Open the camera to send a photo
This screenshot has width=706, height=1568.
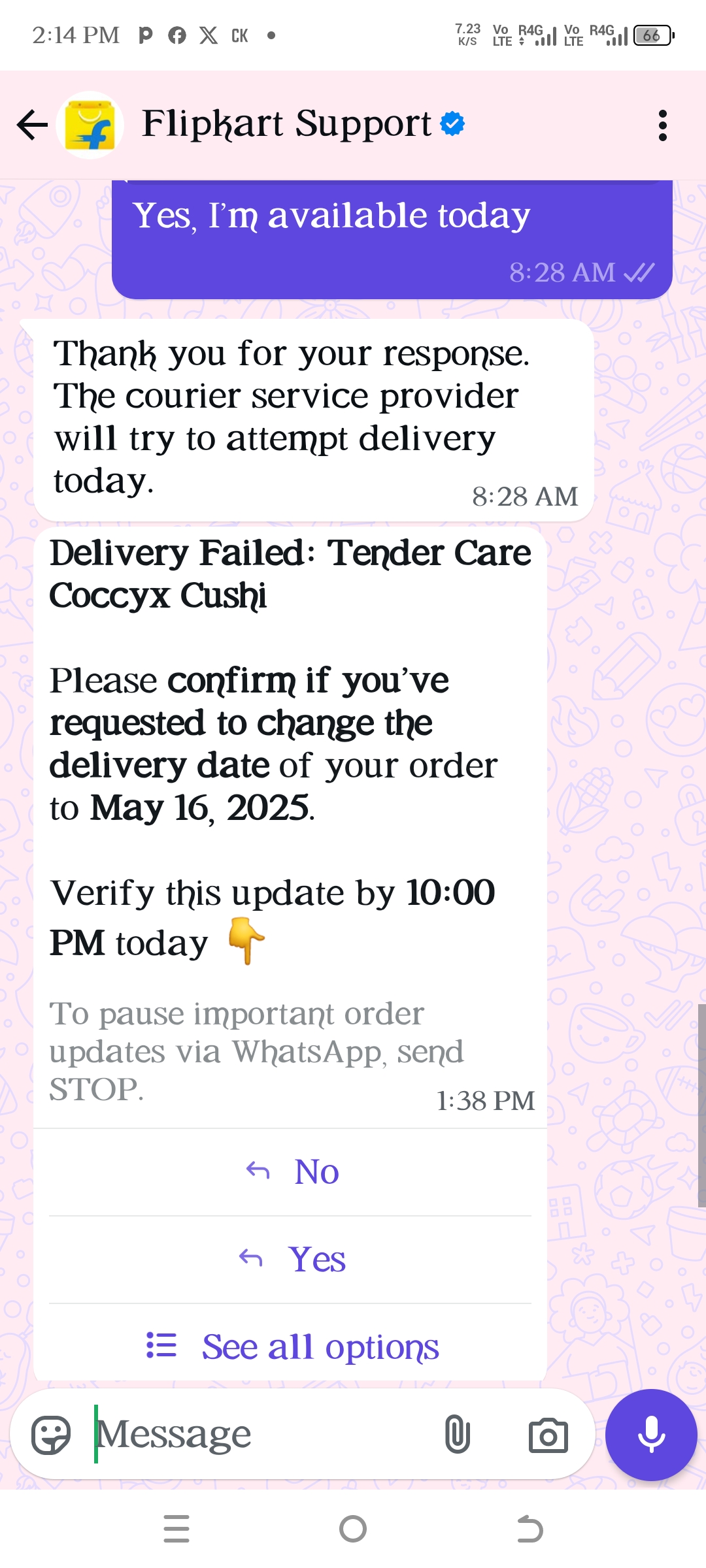[548, 1435]
